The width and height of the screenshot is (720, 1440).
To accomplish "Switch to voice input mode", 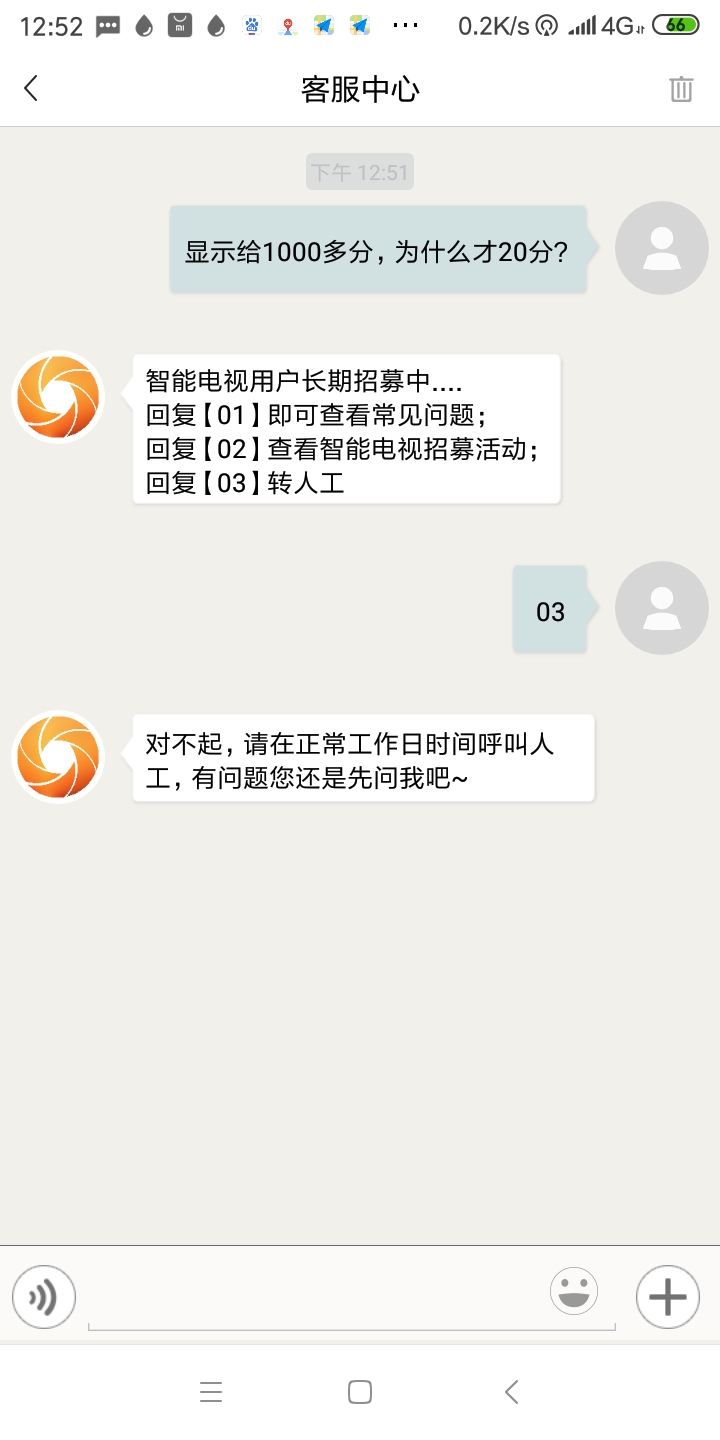I will pyautogui.click(x=44, y=1297).
